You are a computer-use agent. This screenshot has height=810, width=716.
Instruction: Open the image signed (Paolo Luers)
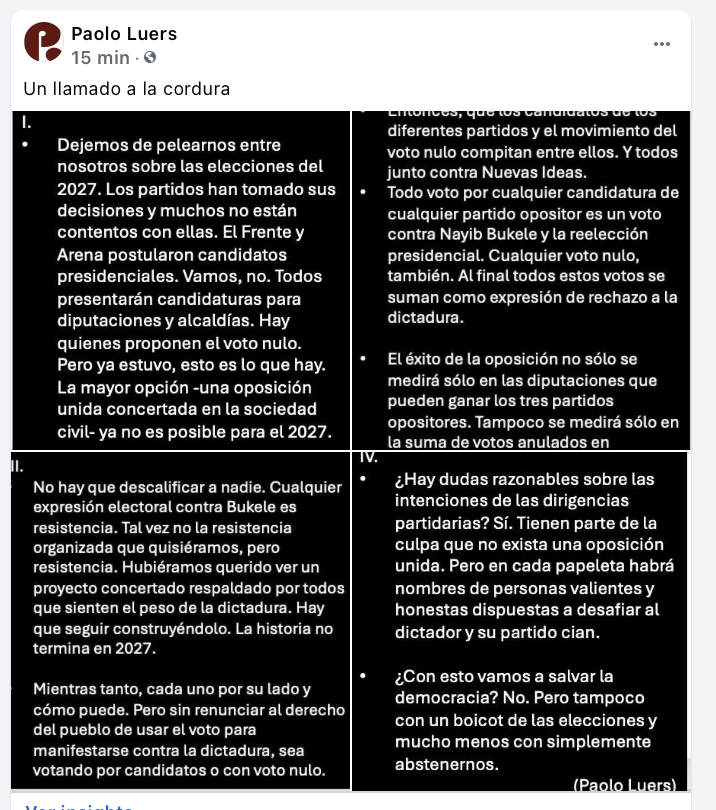[521, 621]
